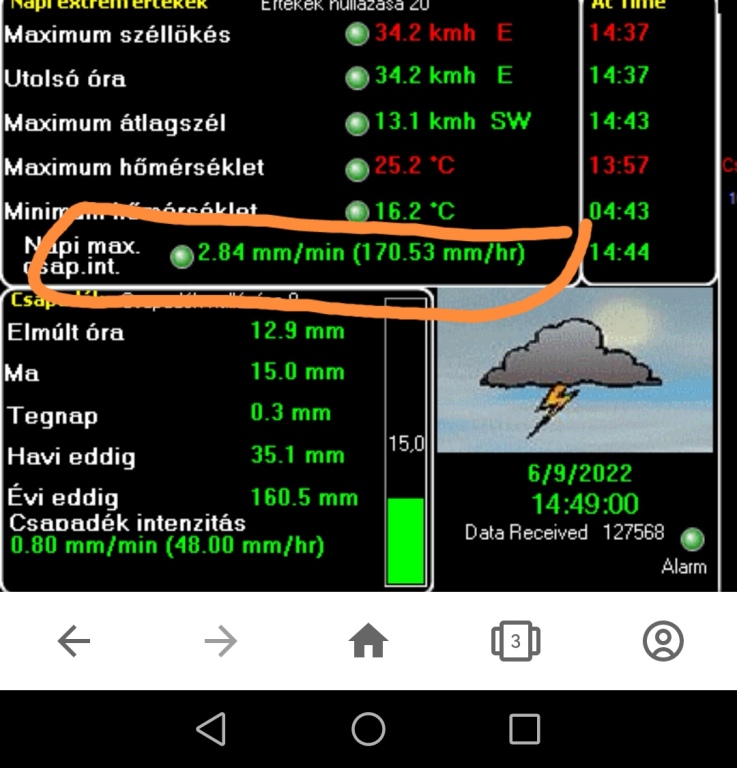Tap the Home icon in the navigation bar
Image resolution: width=737 pixels, height=768 pixels.
click(x=368, y=640)
